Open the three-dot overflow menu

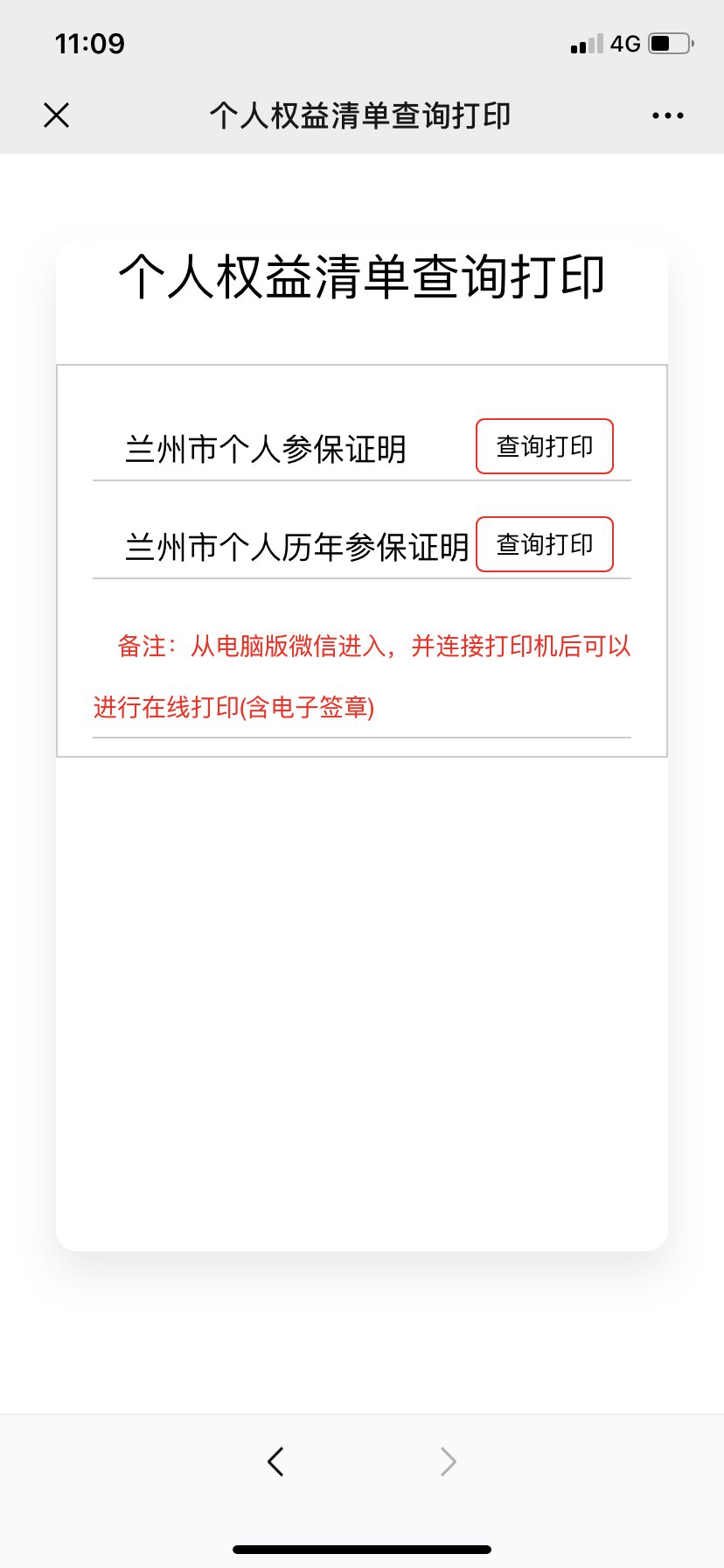(668, 115)
